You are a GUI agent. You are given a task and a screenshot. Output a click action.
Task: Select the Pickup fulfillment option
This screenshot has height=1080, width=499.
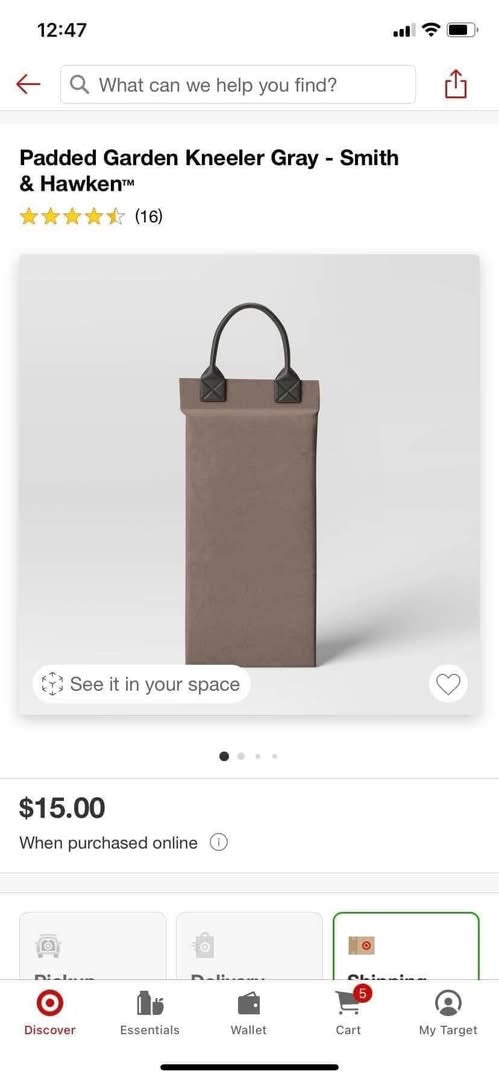[92, 946]
